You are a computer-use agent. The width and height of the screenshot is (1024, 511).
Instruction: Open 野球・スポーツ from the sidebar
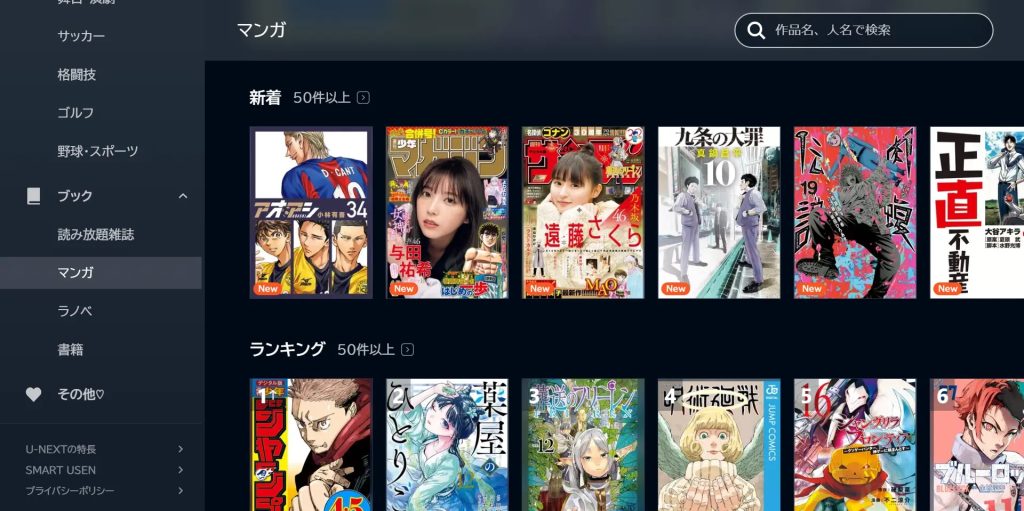98,151
